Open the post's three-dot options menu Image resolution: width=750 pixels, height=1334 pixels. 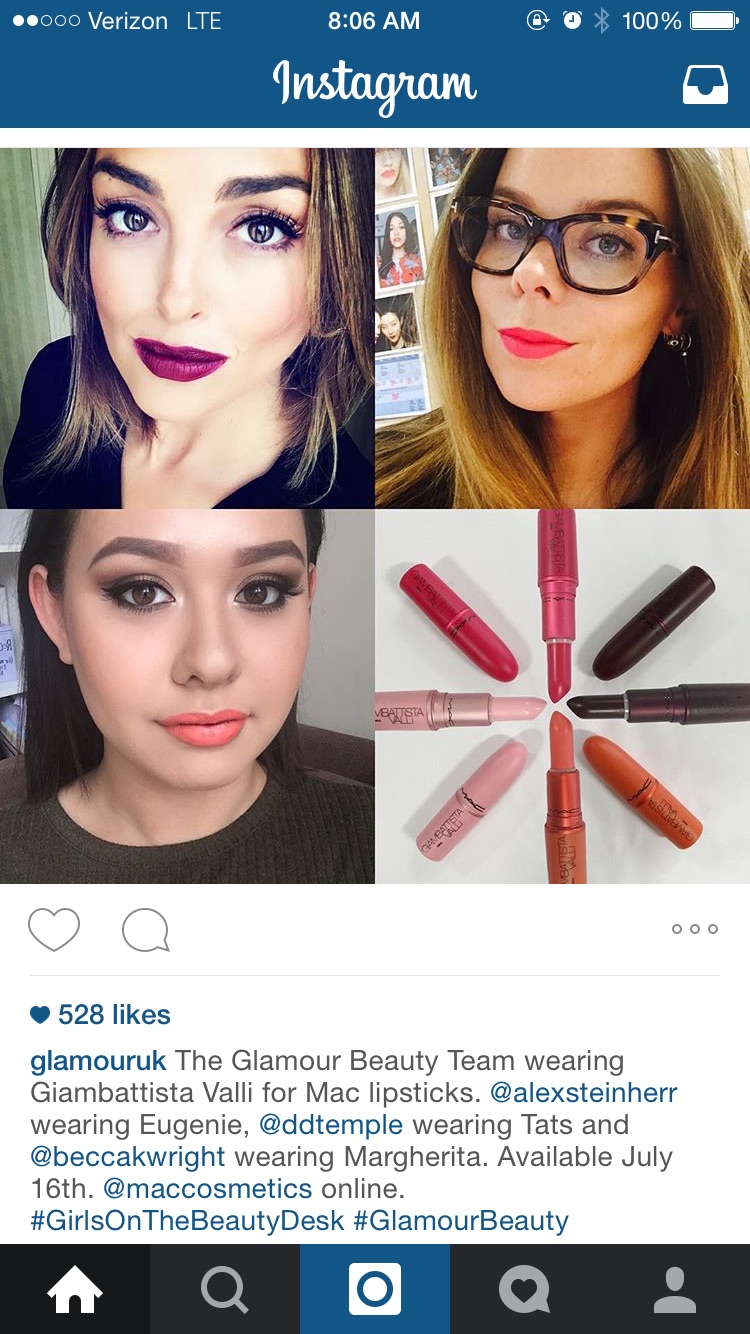click(x=694, y=929)
